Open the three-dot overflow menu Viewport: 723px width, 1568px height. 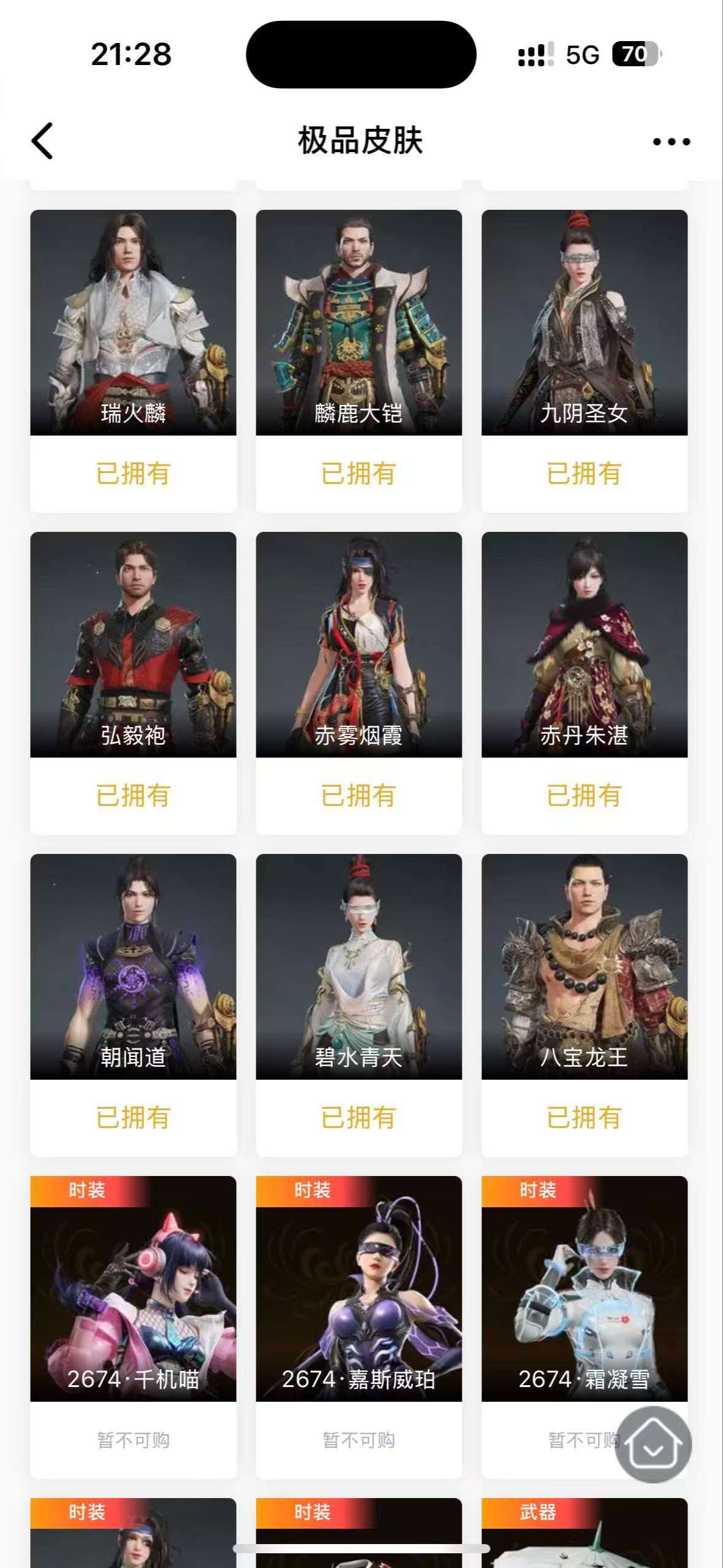[671, 142]
